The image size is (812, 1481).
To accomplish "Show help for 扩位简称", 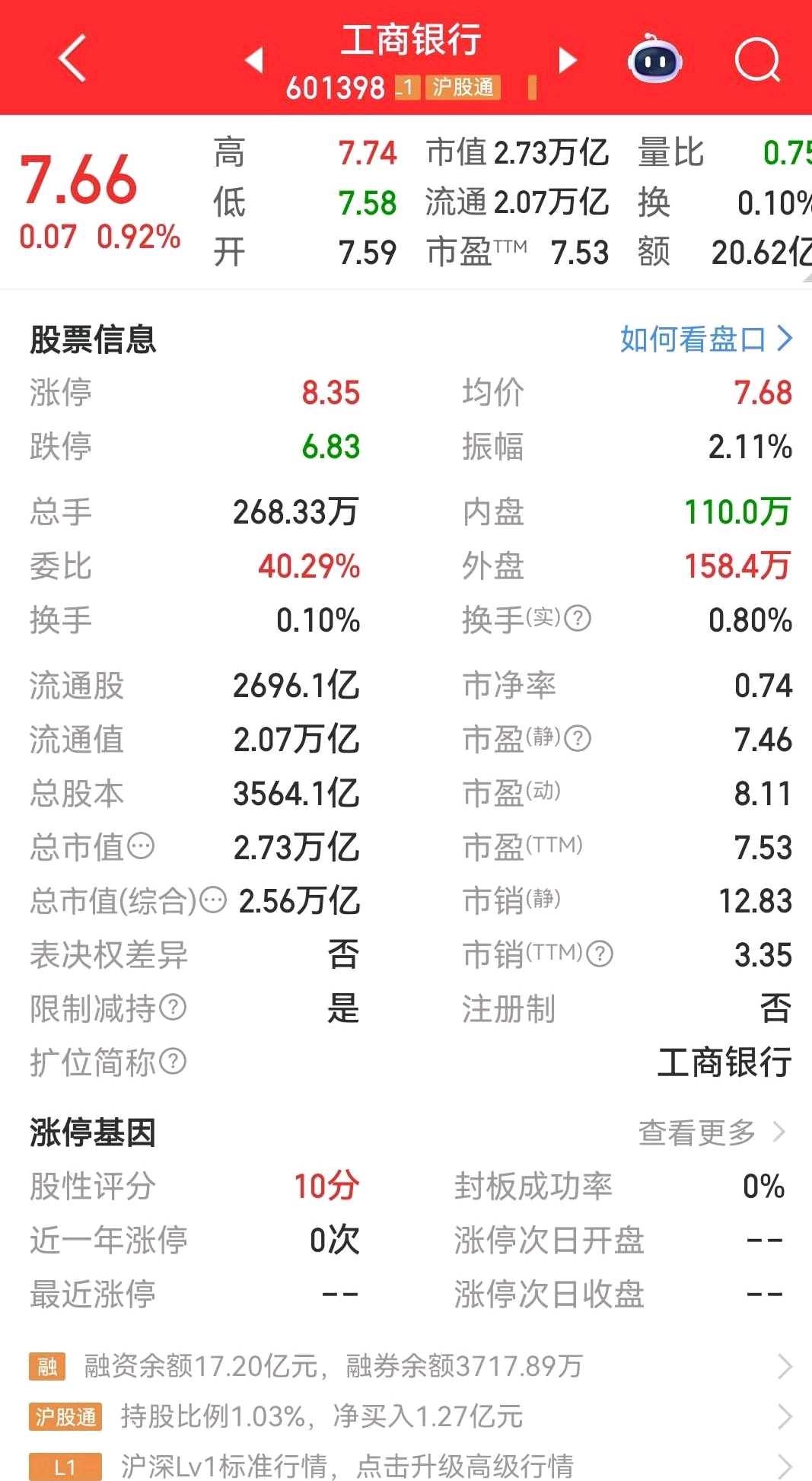I will click(174, 1060).
